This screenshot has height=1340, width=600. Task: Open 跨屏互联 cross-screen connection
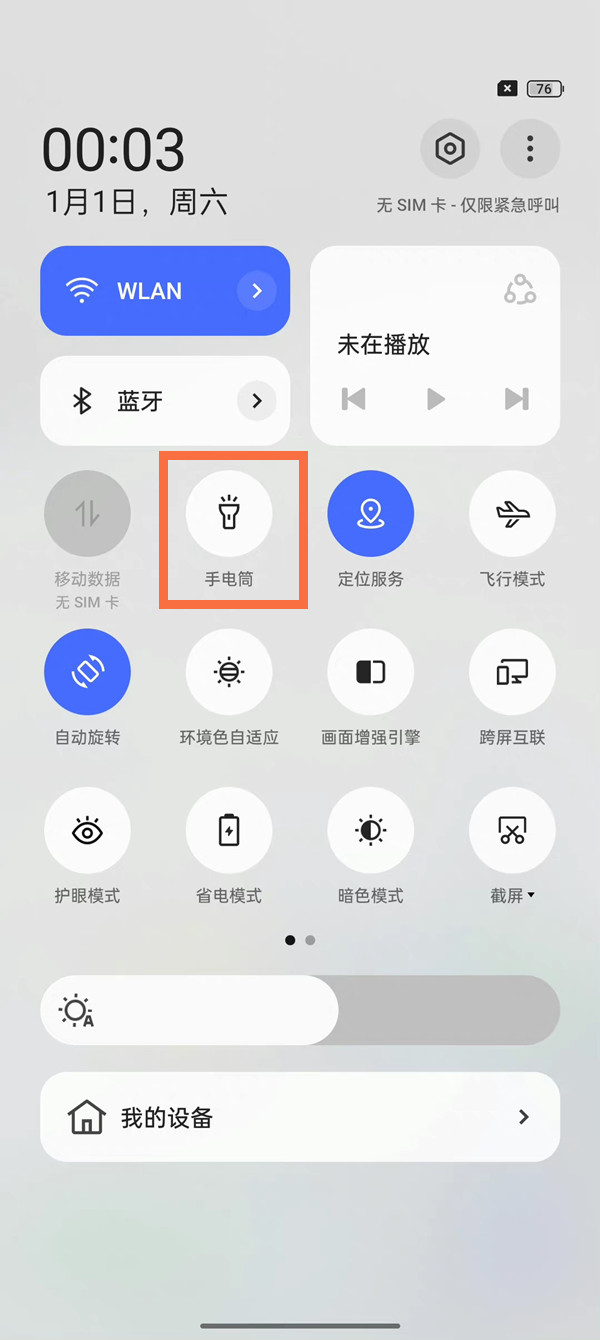coord(513,672)
